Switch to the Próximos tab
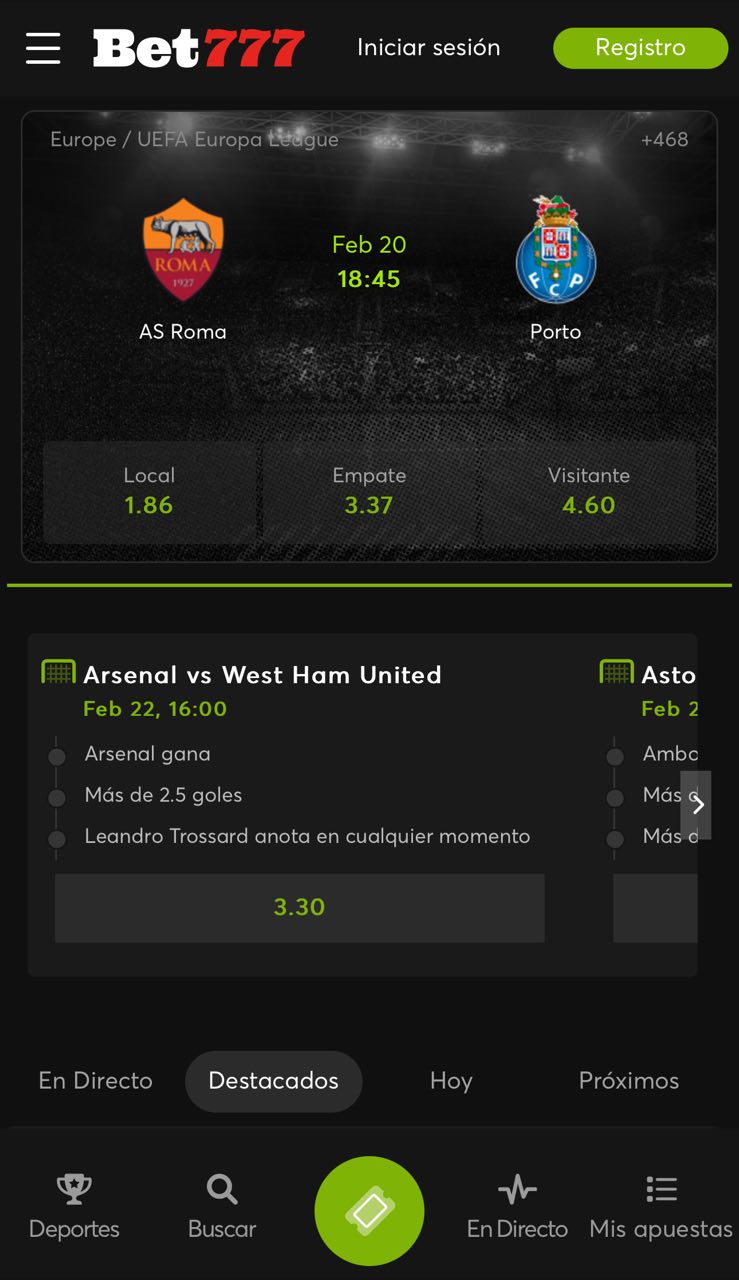Screen dimensions: 739x1280 click(628, 1081)
